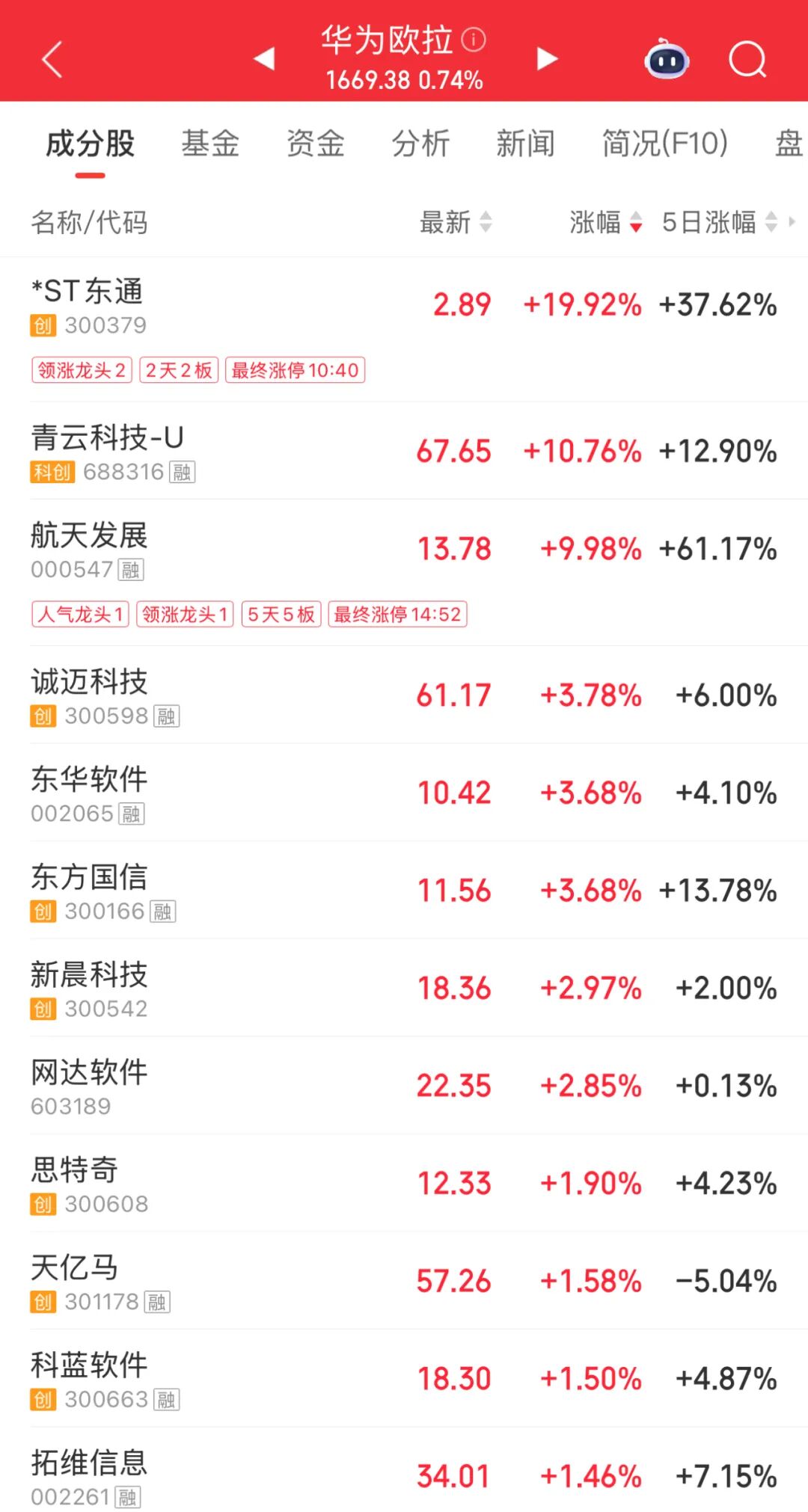Viewport: 808px width, 1512px height.
Task: Sort the list by 最新 price
Action: 455,222
